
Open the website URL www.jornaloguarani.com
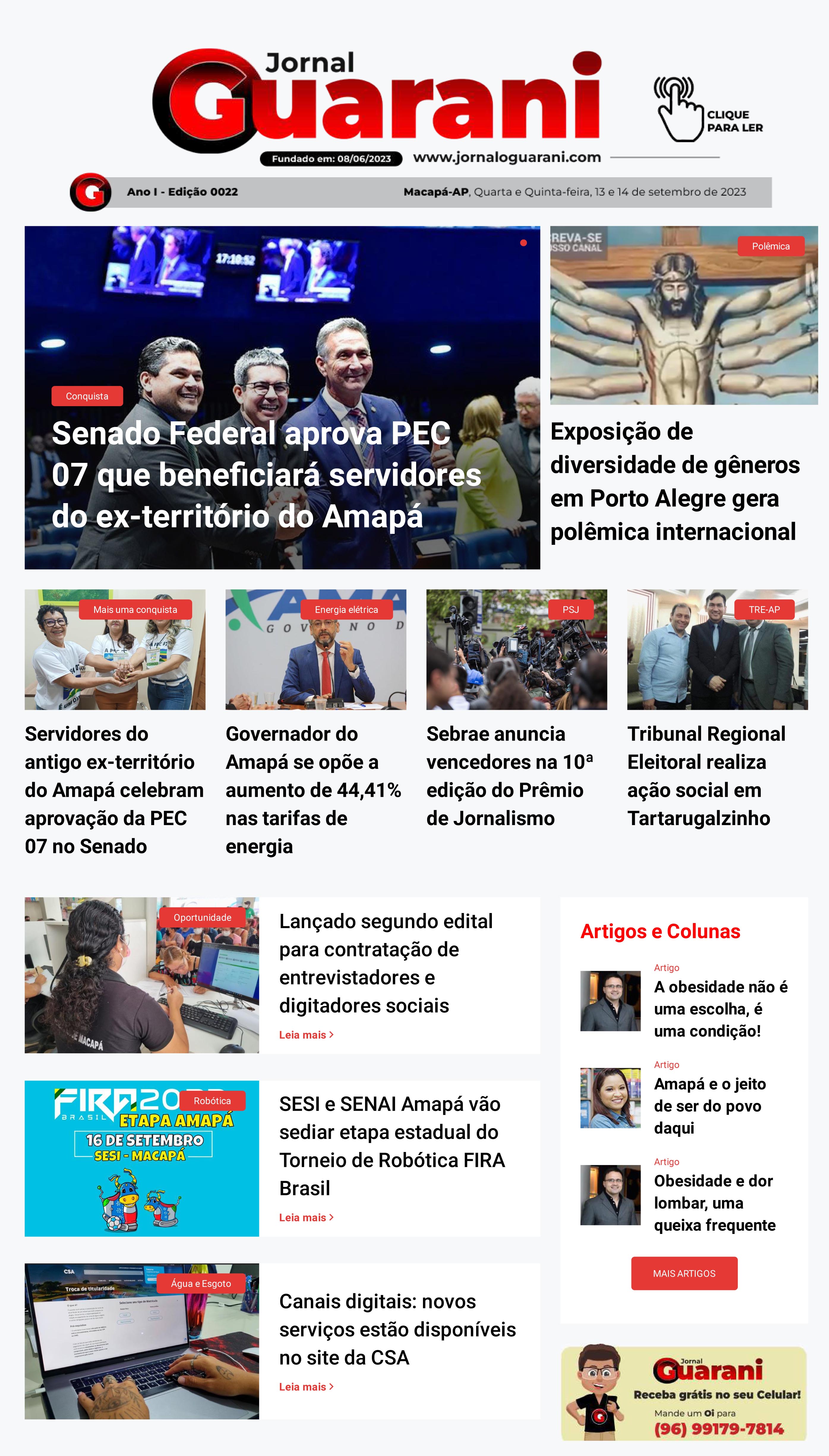[x=509, y=157]
